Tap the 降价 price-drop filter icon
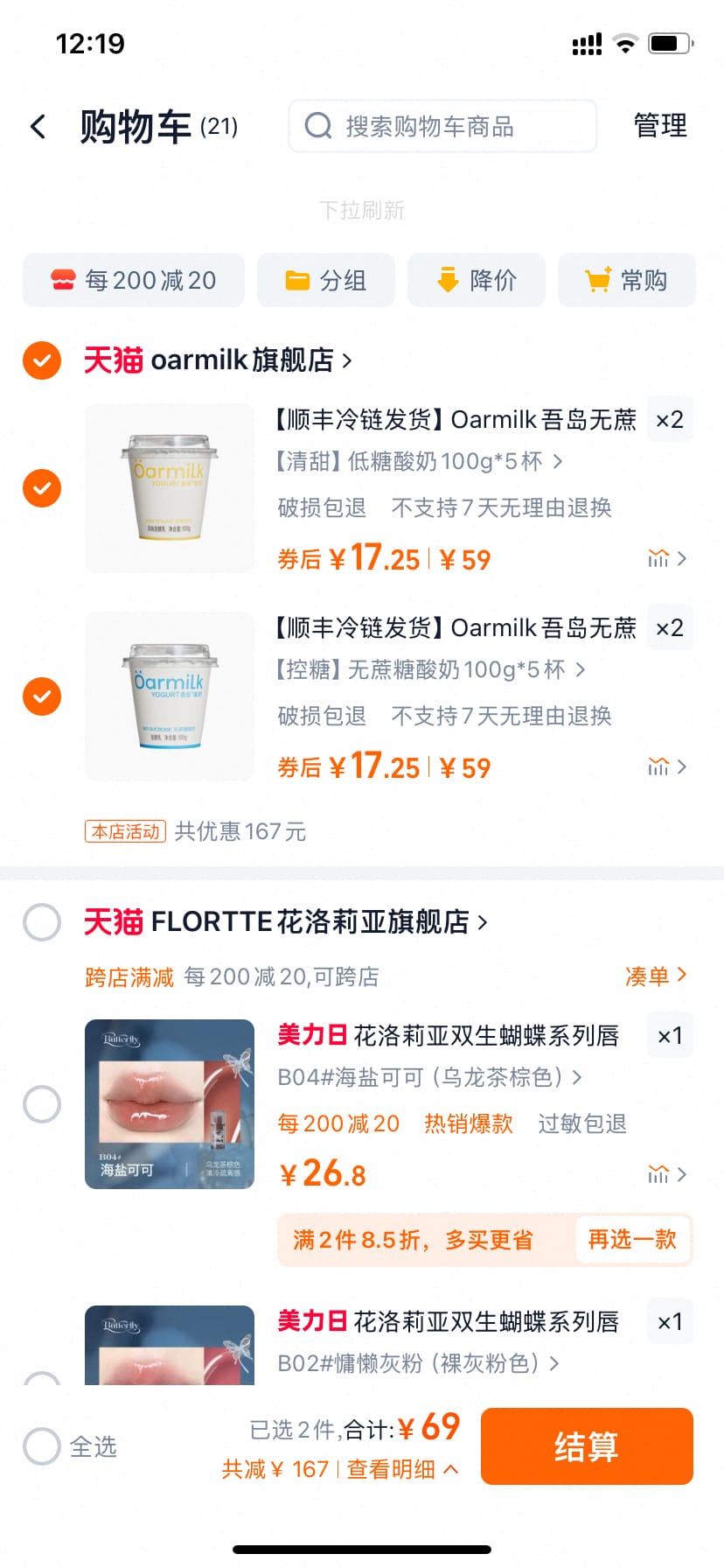 tap(449, 280)
